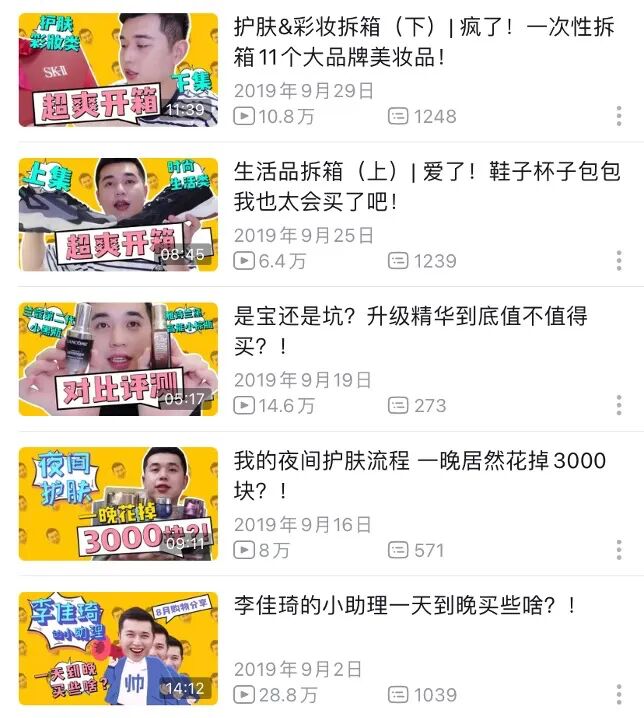The image size is (644, 718).
Task: Tap more options beside 夜间护肤流程 video
Action: point(619,550)
